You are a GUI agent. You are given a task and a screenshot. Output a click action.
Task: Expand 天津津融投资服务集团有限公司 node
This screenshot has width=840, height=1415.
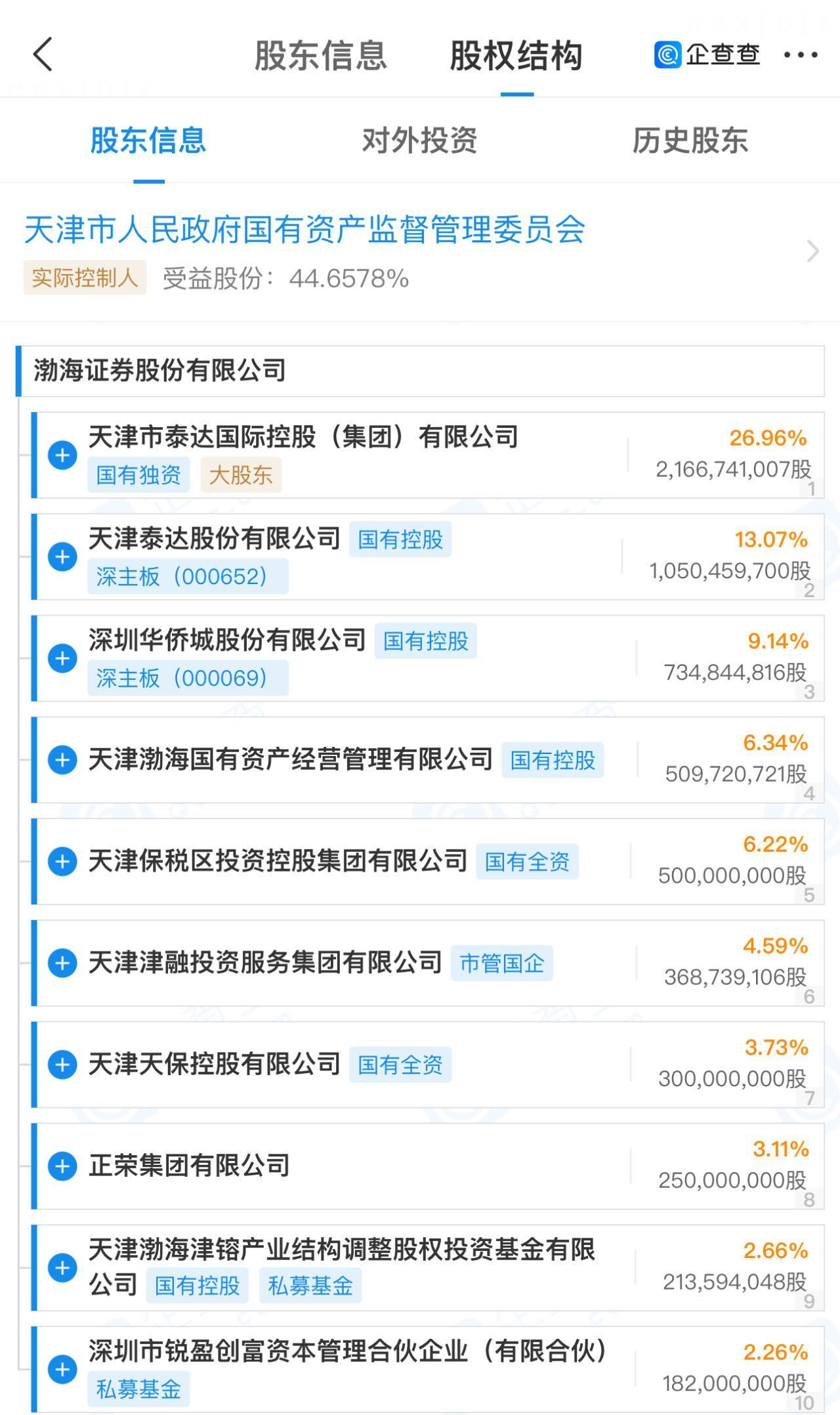pyautogui.click(x=62, y=963)
